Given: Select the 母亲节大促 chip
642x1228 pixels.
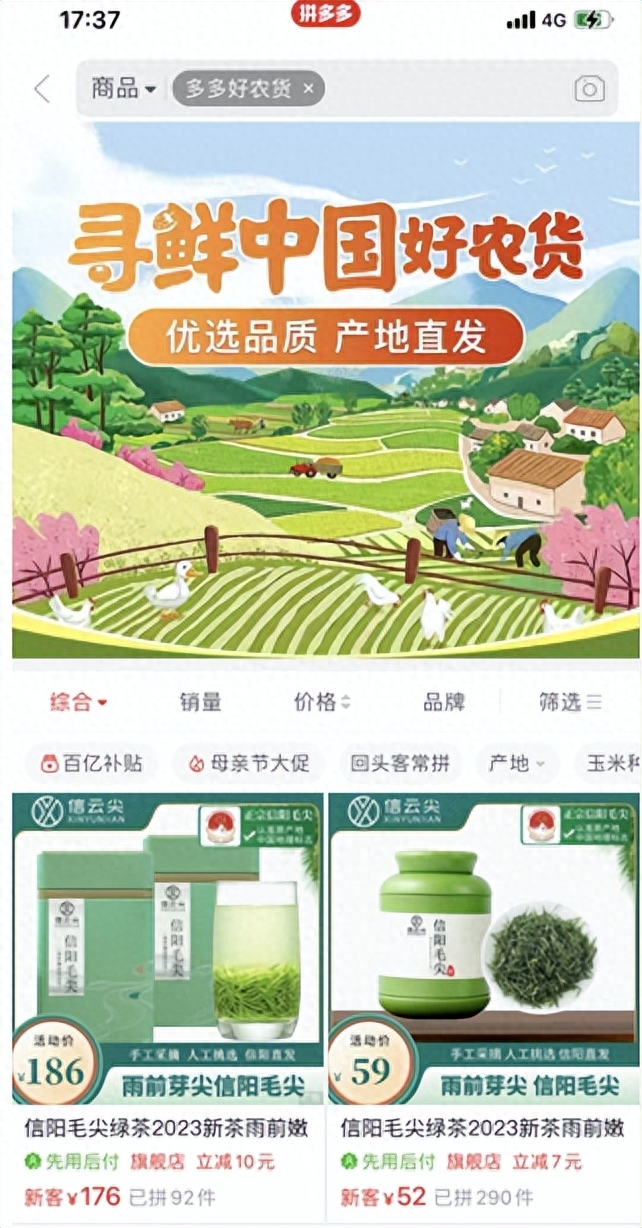Looking at the screenshot, I should [248, 764].
